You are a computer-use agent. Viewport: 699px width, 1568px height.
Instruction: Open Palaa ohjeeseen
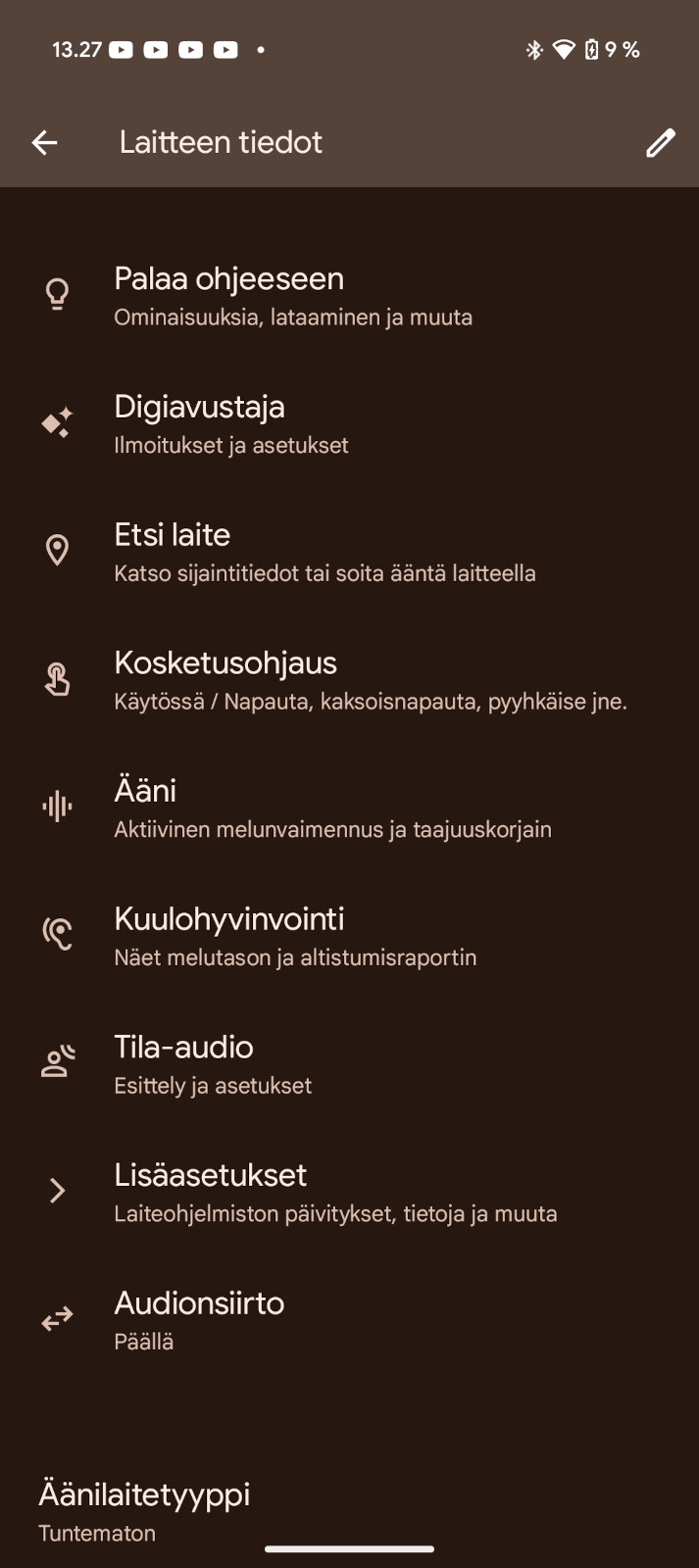point(349,296)
